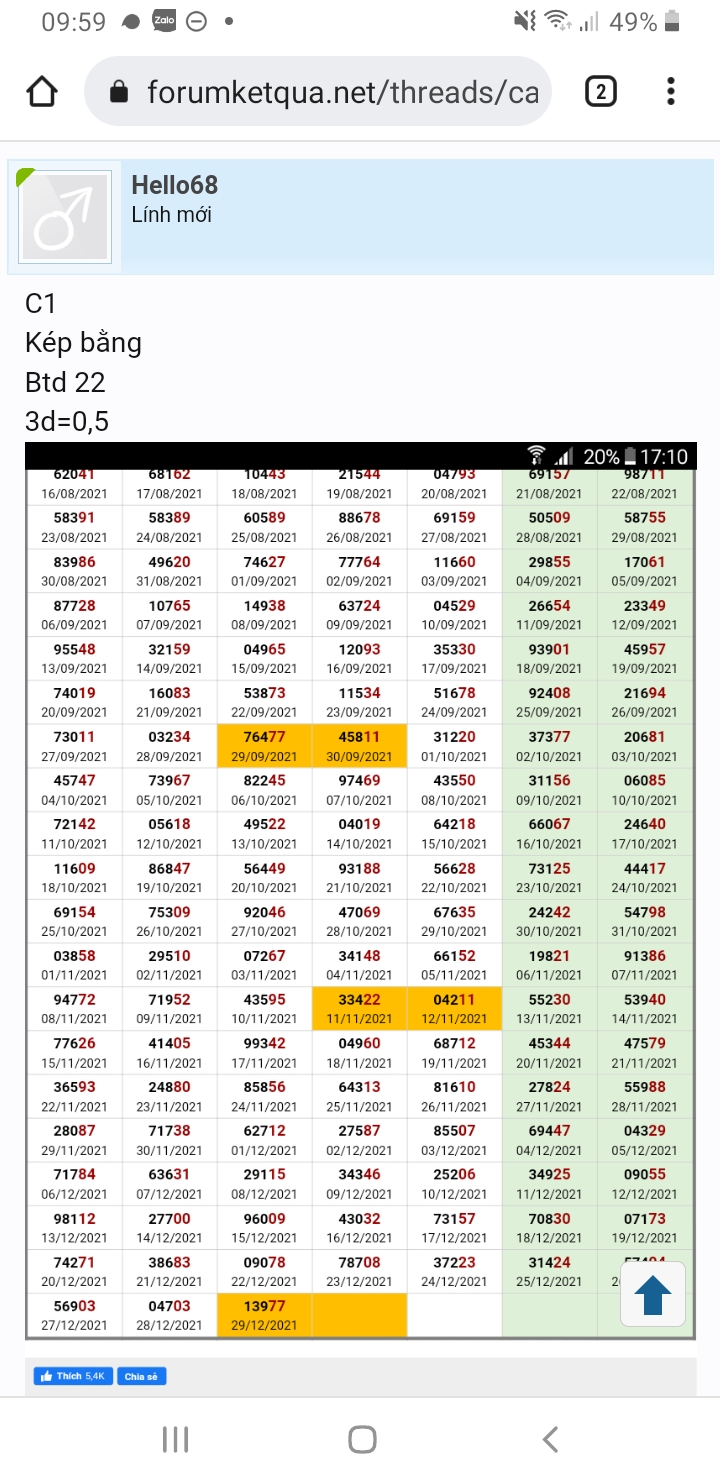
Task: Go to the browser home page
Action: coord(41,93)
